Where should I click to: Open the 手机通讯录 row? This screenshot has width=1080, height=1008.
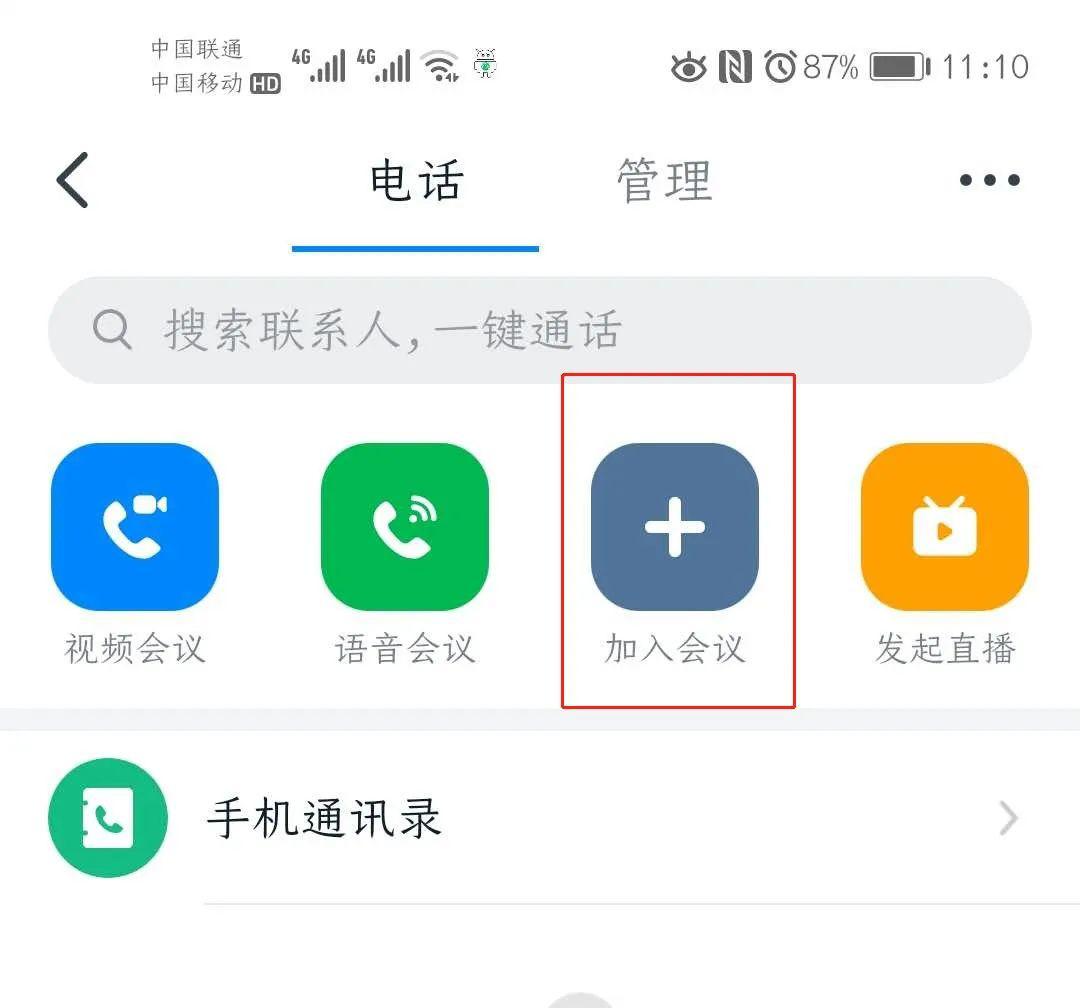(x=540, y=818)
